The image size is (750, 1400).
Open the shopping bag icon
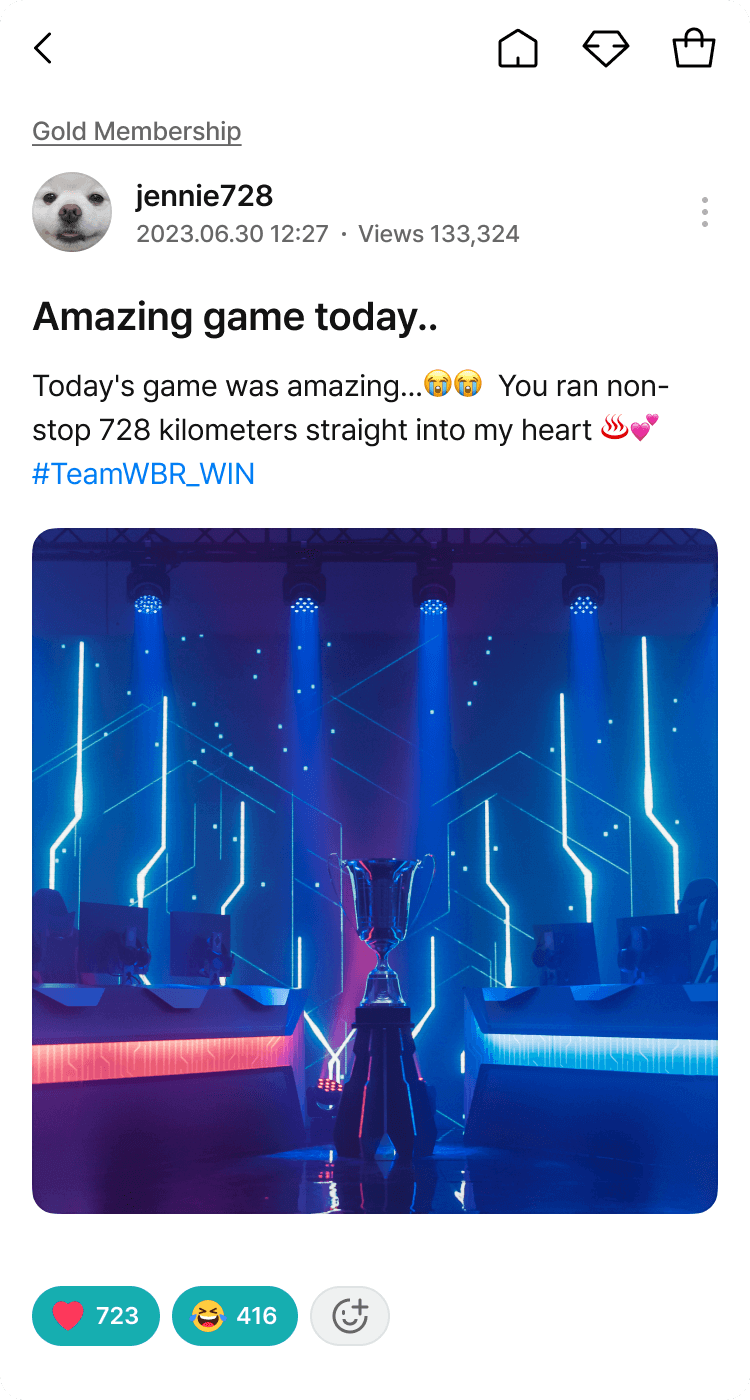[694, 48]
